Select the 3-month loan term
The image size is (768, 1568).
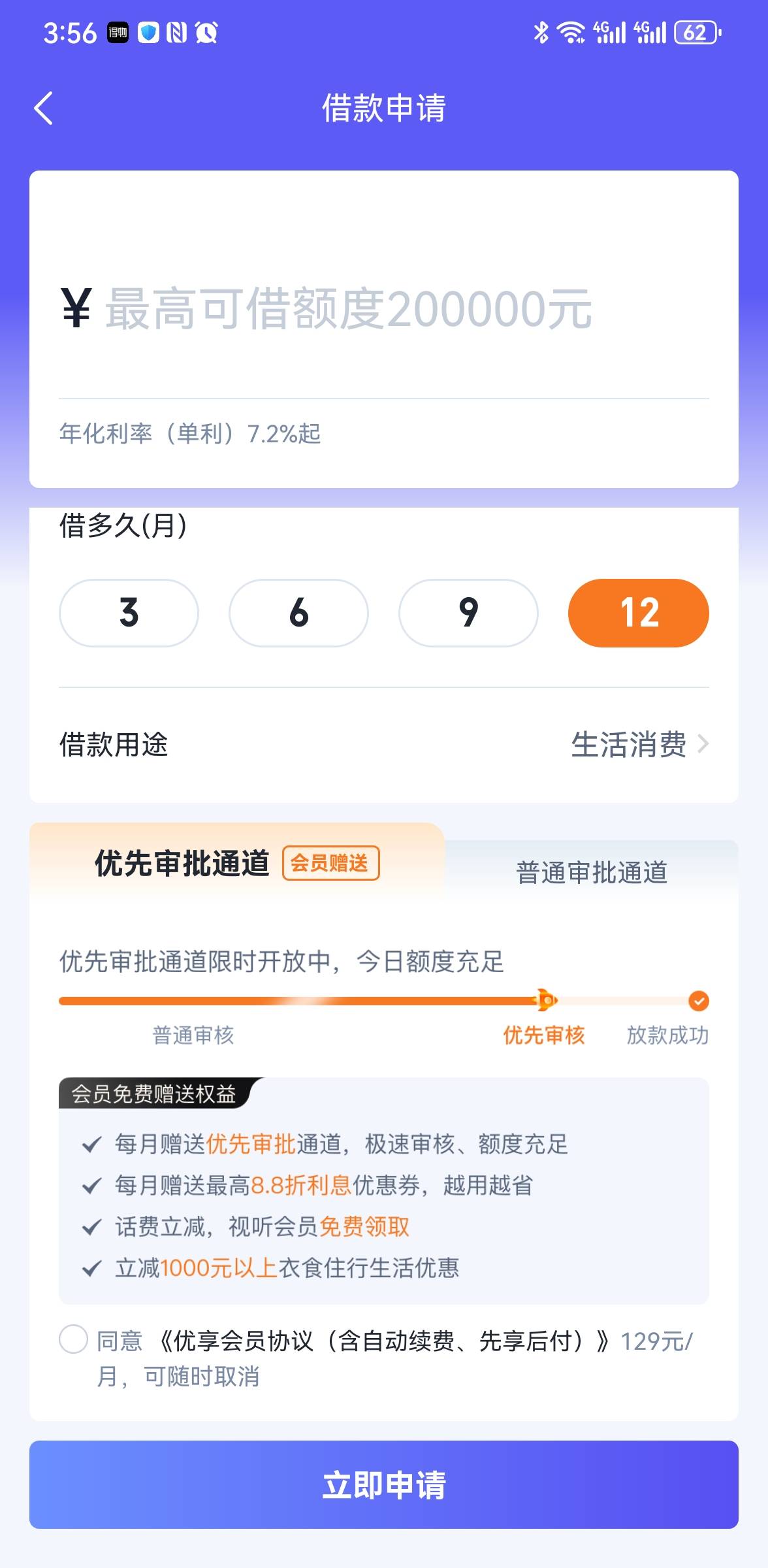tap(129, 613)
